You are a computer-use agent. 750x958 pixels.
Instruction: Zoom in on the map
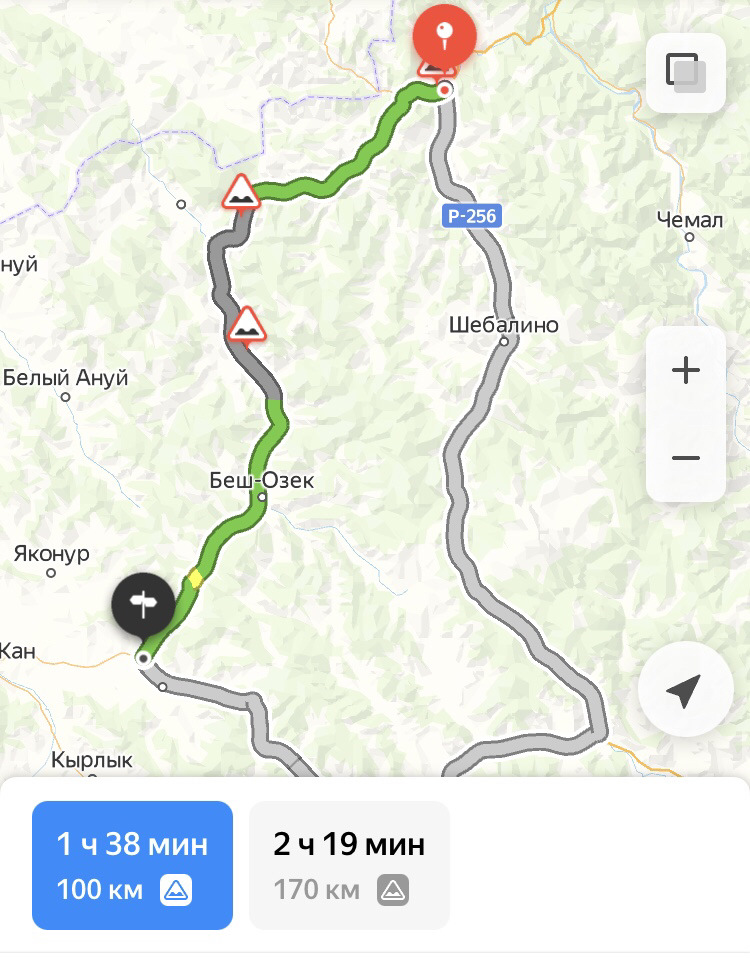(x=686, y=371)
